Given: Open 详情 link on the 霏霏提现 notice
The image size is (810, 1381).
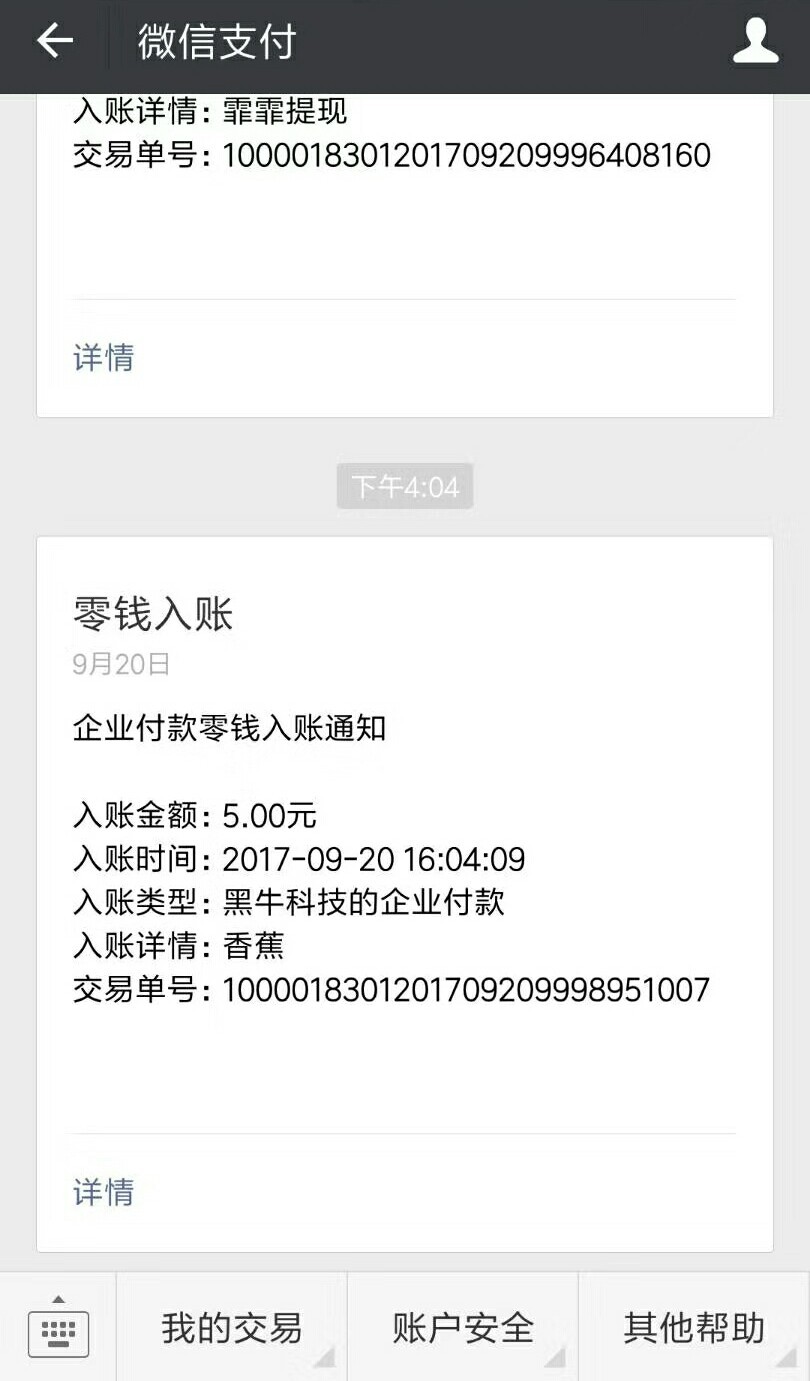Looking at the screenshot, I should tap(103, 358).
